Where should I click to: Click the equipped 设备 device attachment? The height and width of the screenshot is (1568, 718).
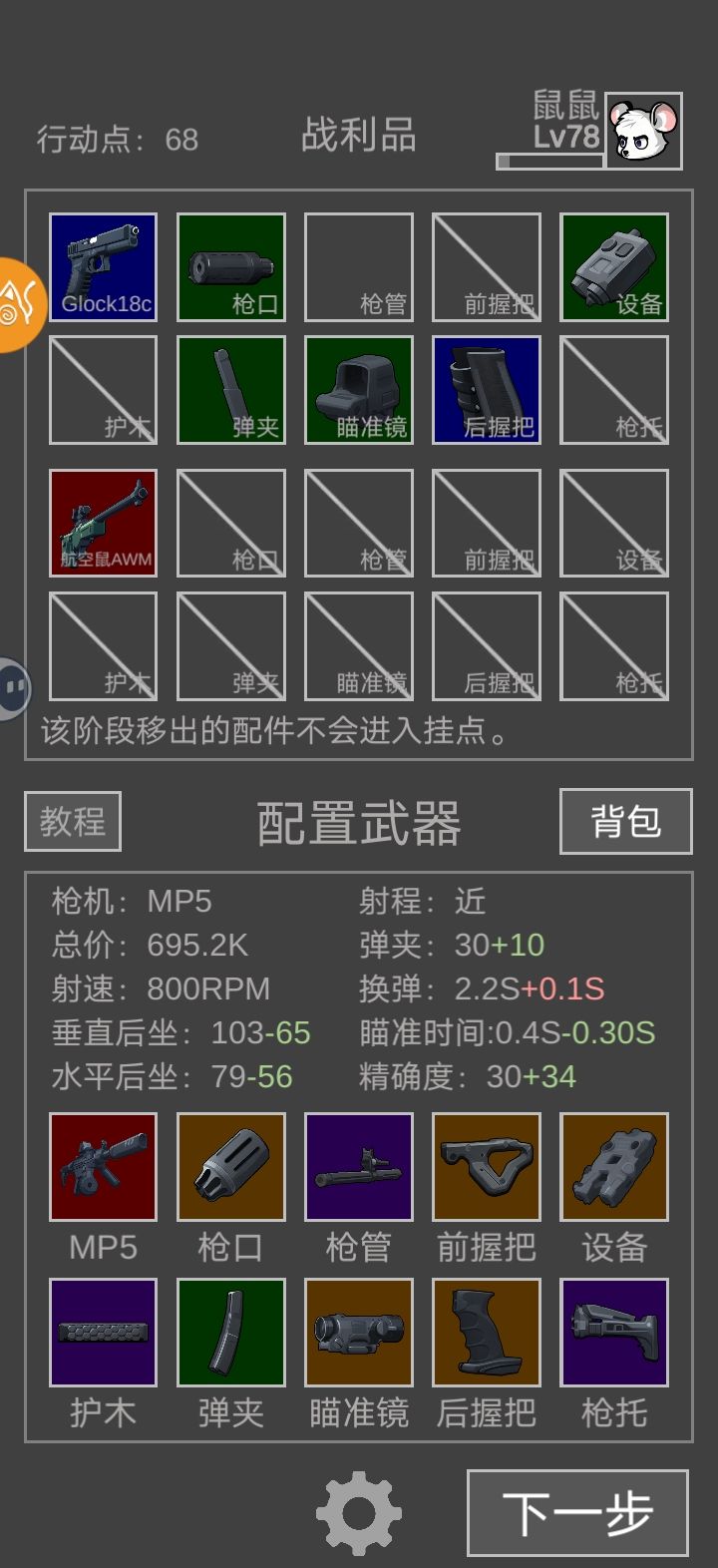[x=613, y=267]
